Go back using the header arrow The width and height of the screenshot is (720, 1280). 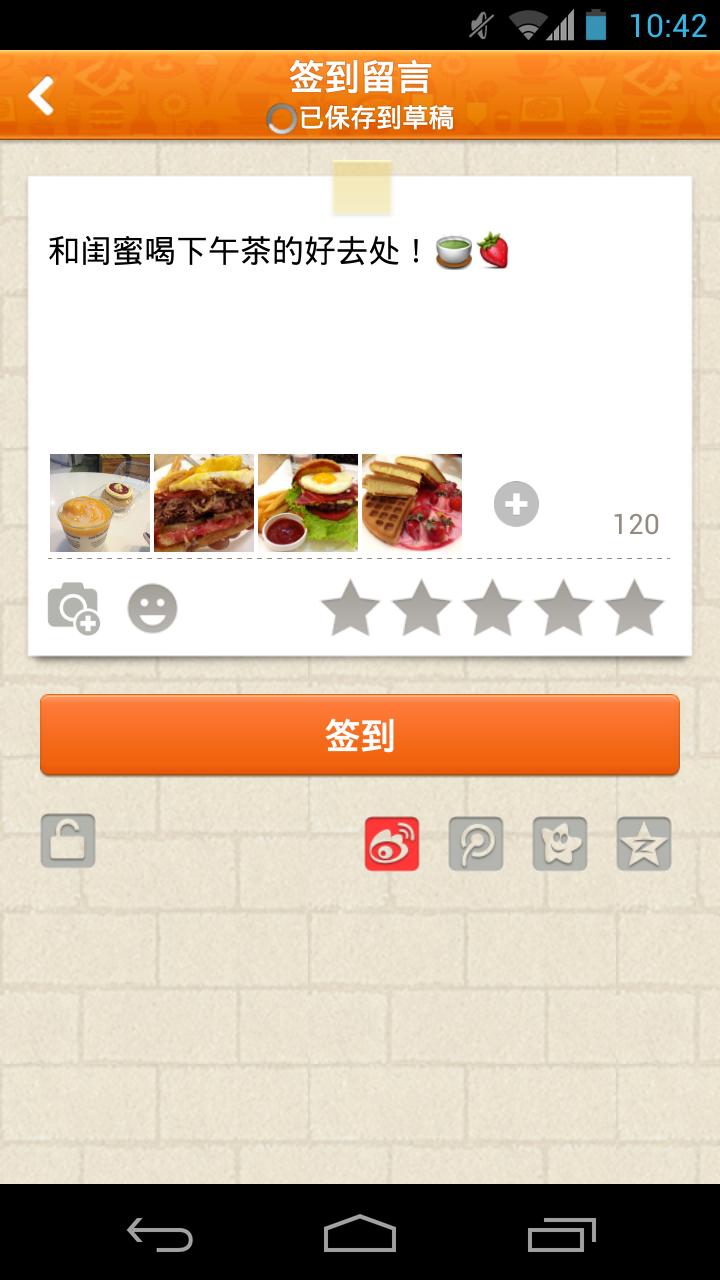point(41,96)
